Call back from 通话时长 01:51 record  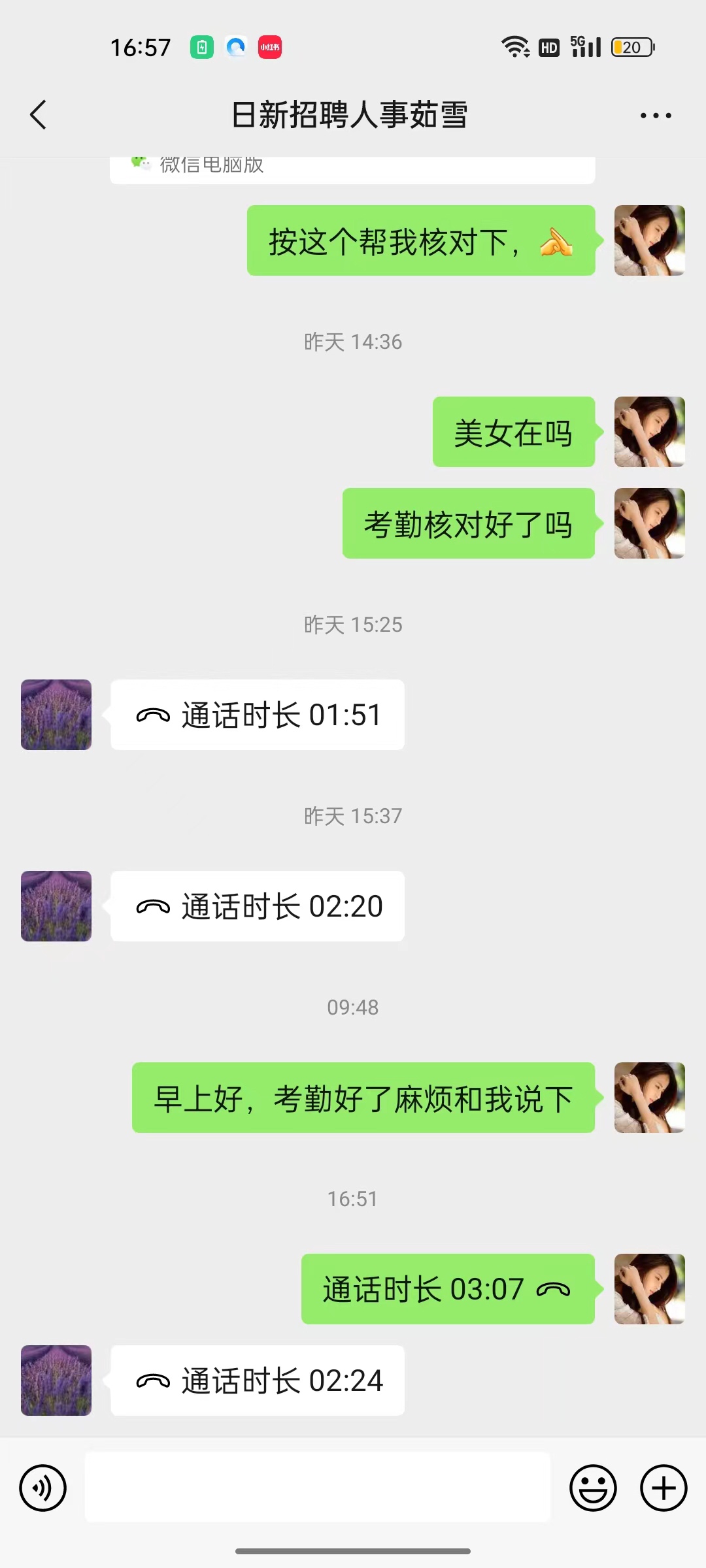coord(258,715)
